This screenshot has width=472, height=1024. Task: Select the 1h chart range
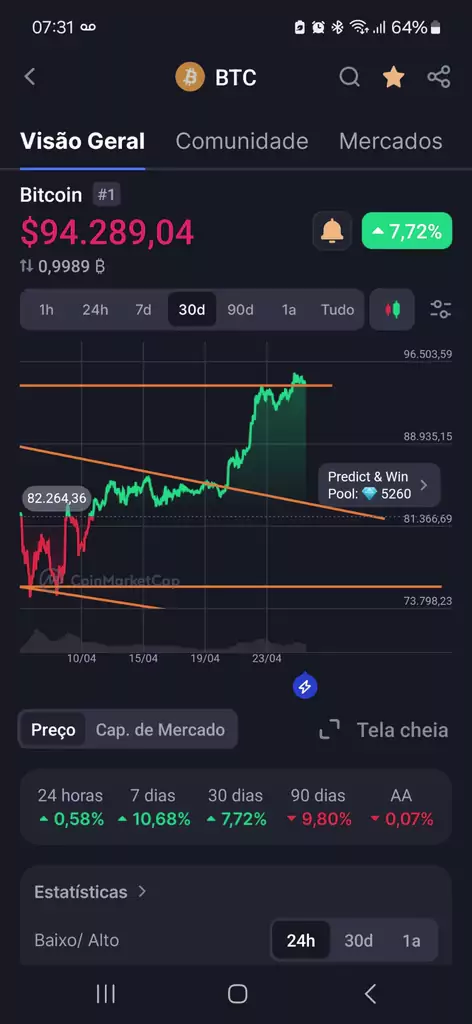(x=46, y=310)
